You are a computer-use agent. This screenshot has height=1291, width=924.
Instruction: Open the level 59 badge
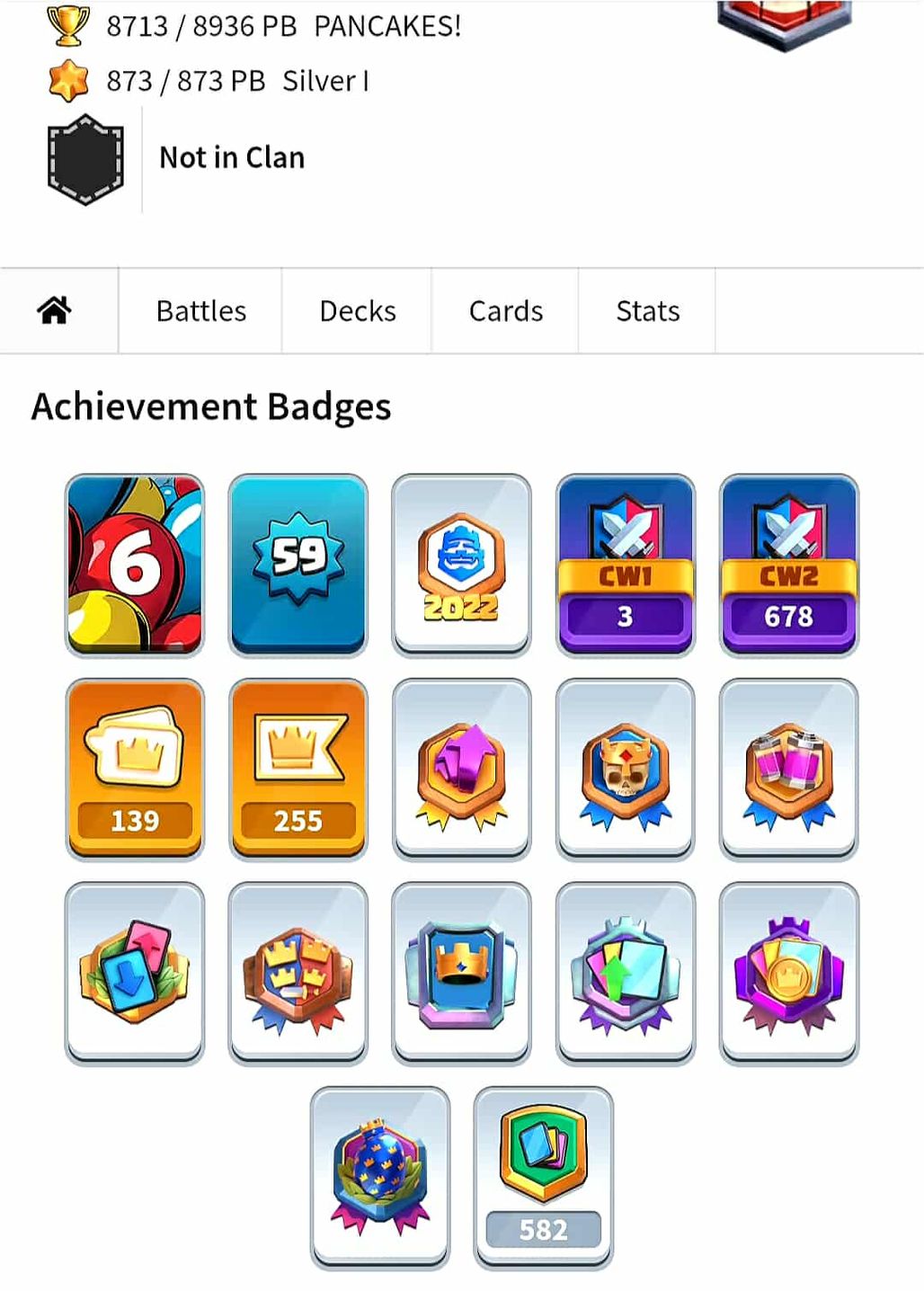298,565
